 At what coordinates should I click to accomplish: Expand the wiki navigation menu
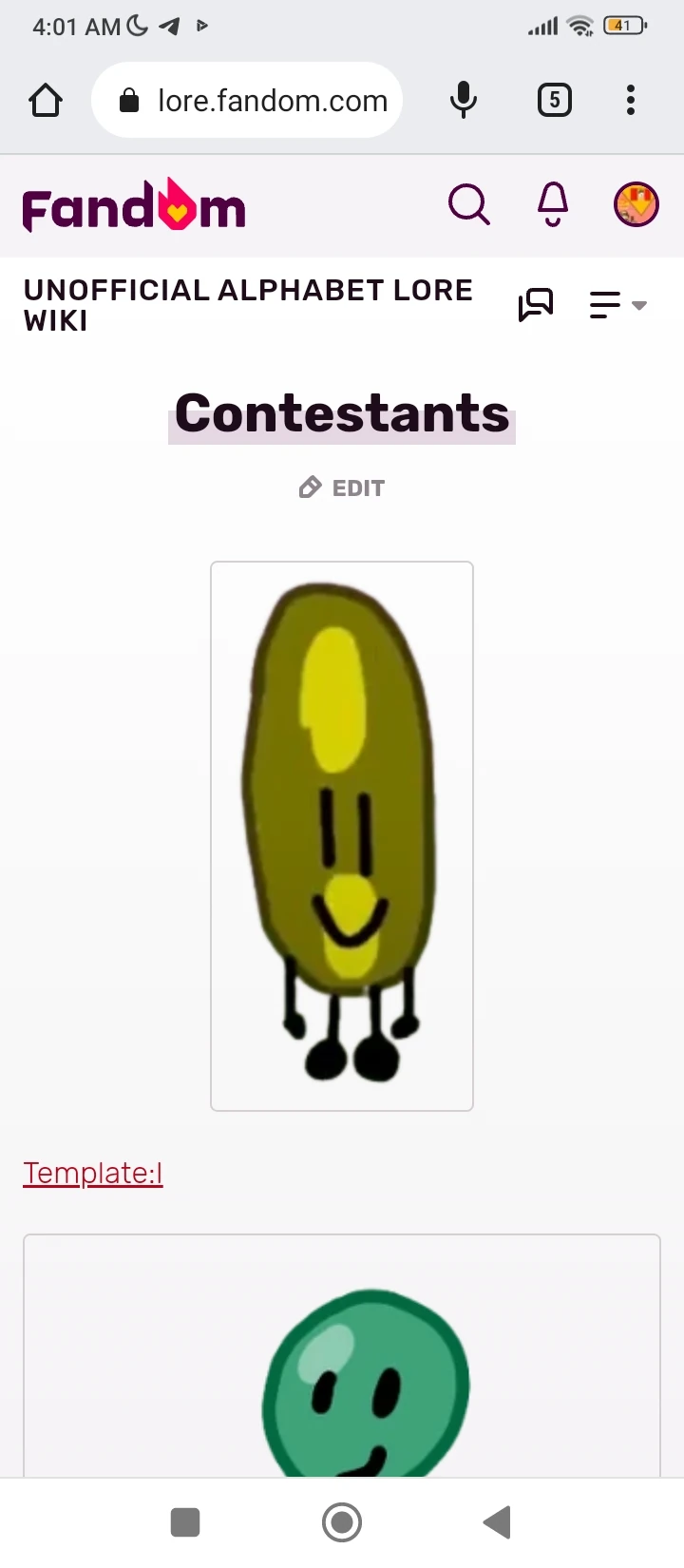coord(617,305)
